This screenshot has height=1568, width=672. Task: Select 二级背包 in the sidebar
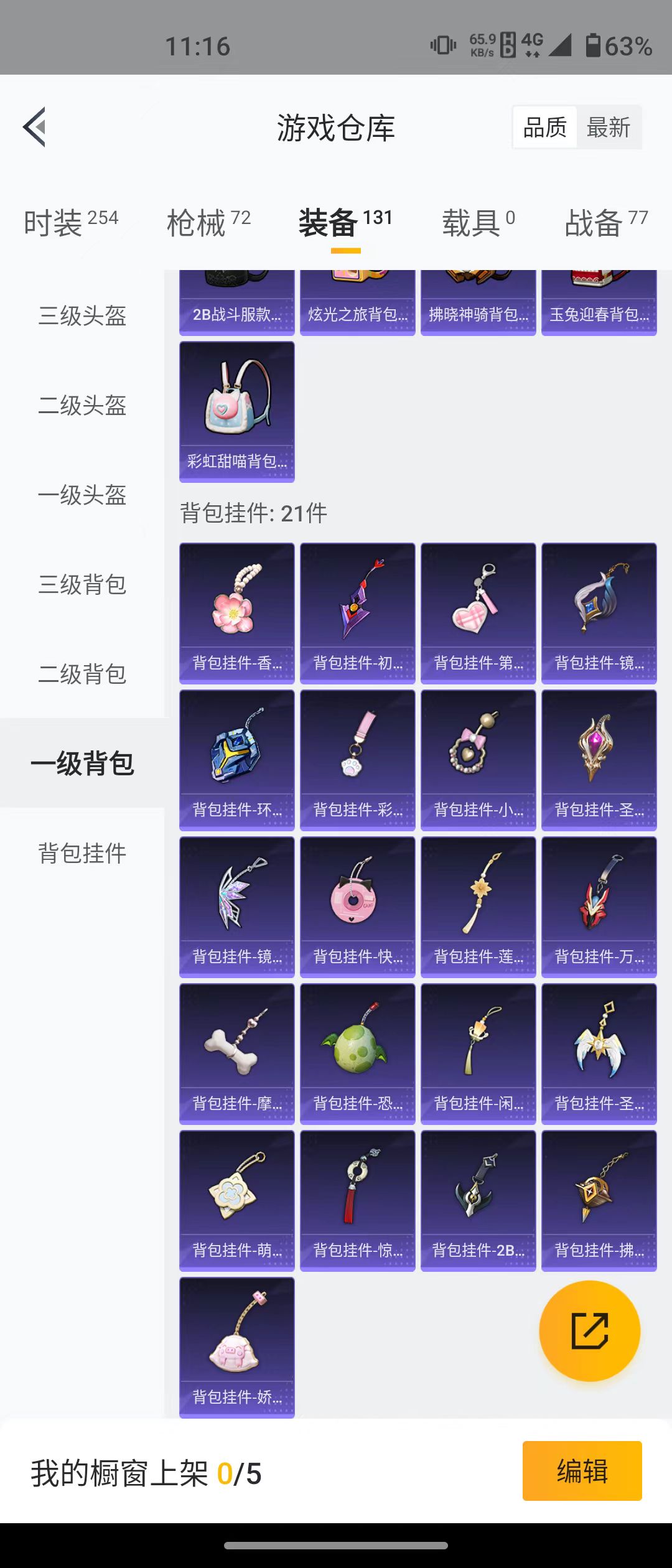[82, 674]
